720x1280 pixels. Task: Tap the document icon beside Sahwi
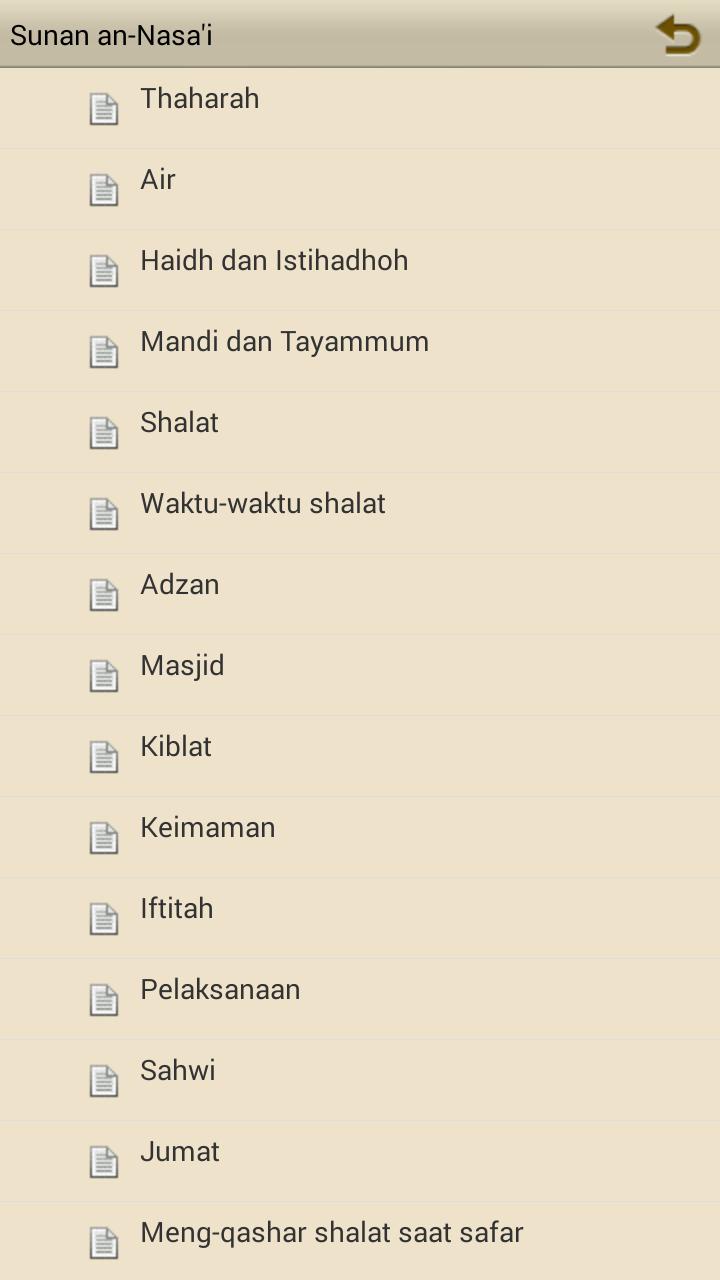point(104,1080)
